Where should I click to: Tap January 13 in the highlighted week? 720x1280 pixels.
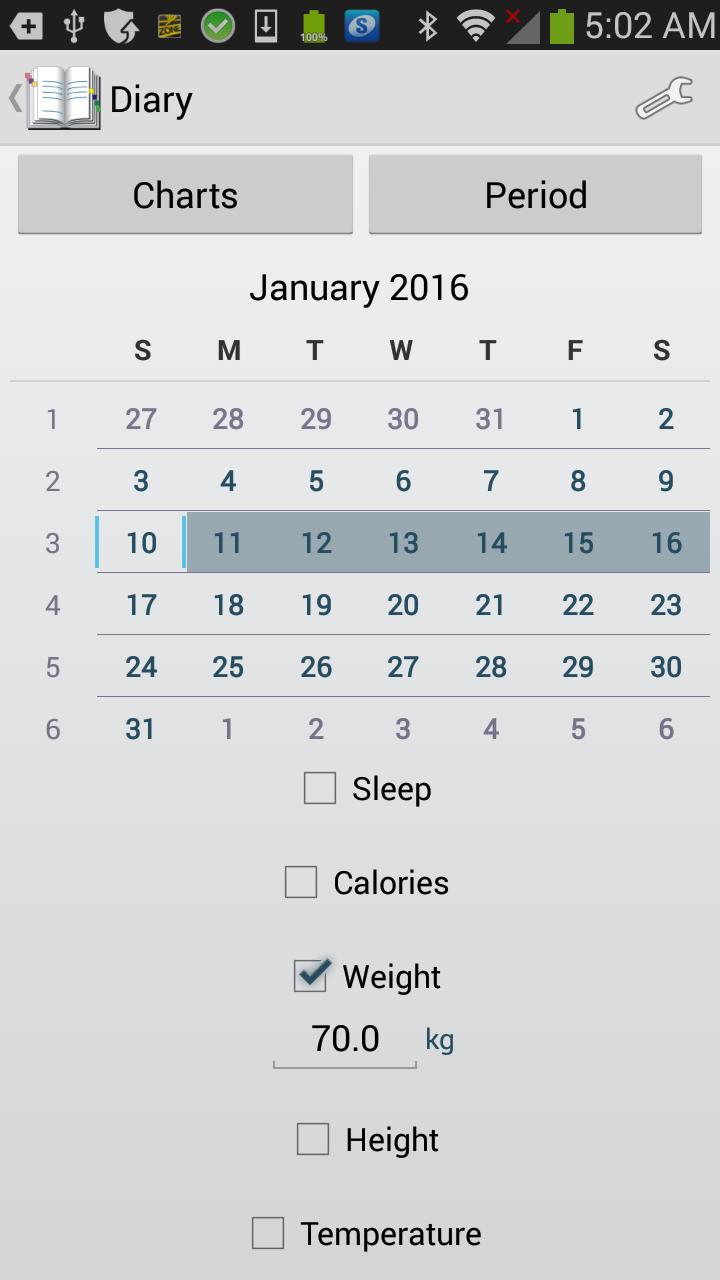pyautogui.click(x=403, y=543)
